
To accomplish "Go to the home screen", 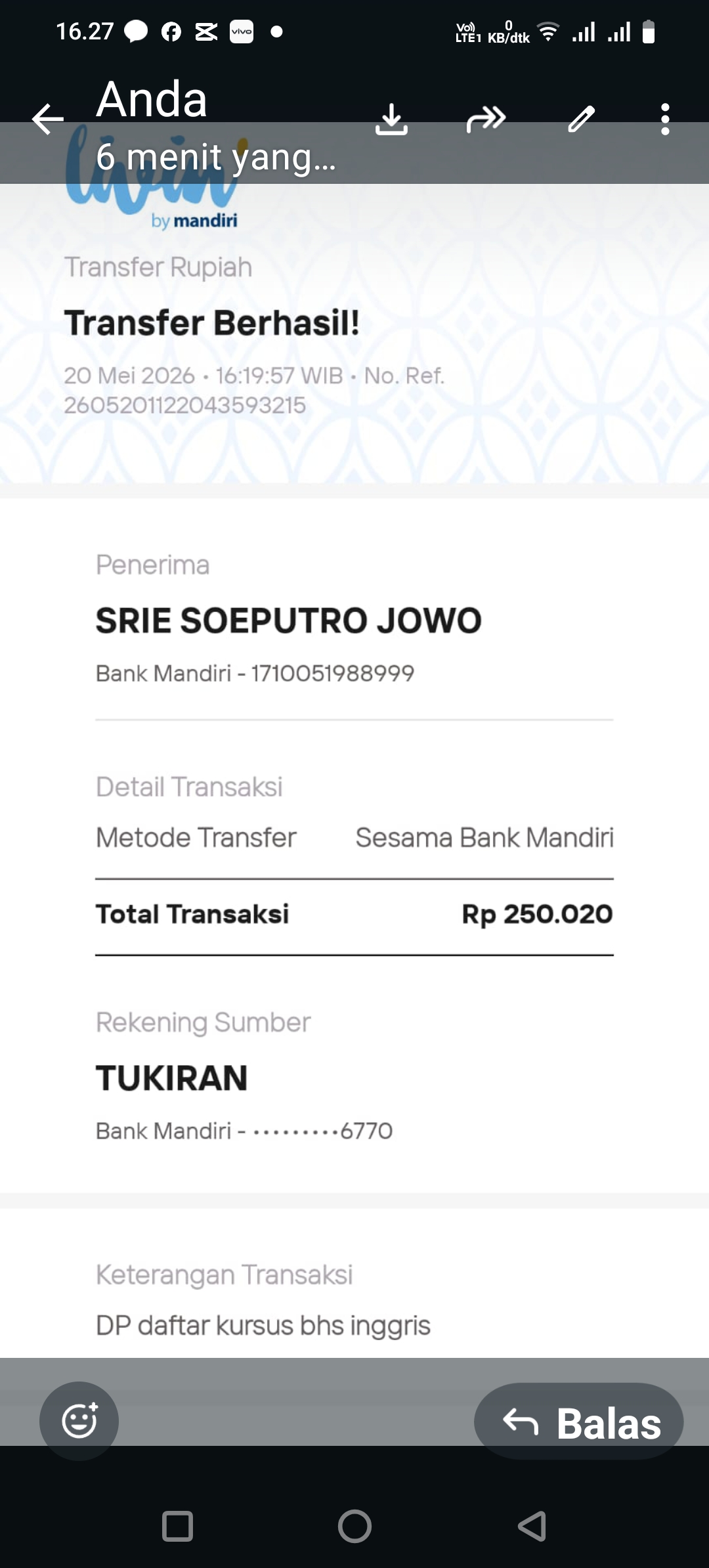I will [354, 1527].
